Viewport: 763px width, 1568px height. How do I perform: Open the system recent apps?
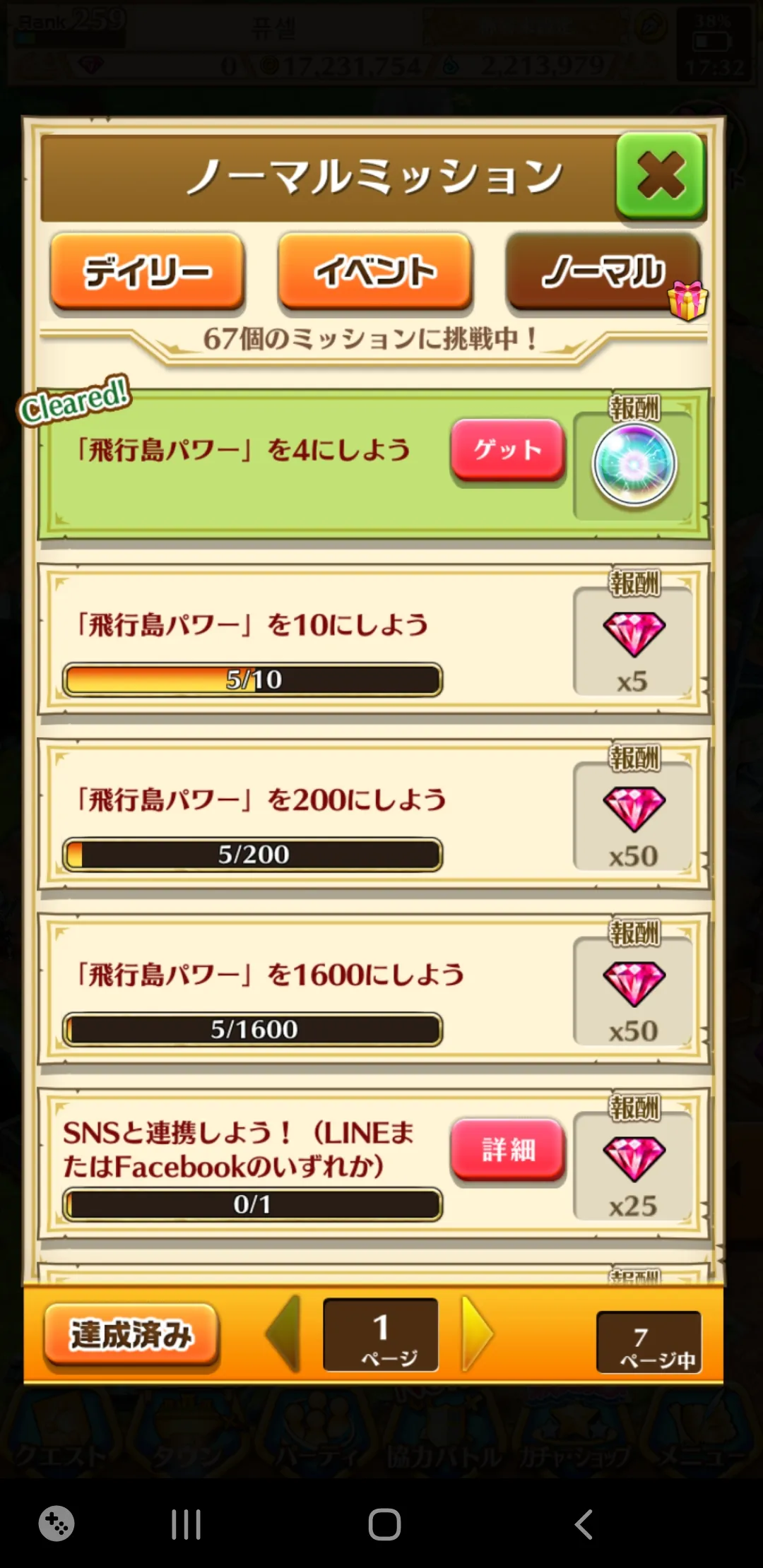click(x=187, y=1524)
